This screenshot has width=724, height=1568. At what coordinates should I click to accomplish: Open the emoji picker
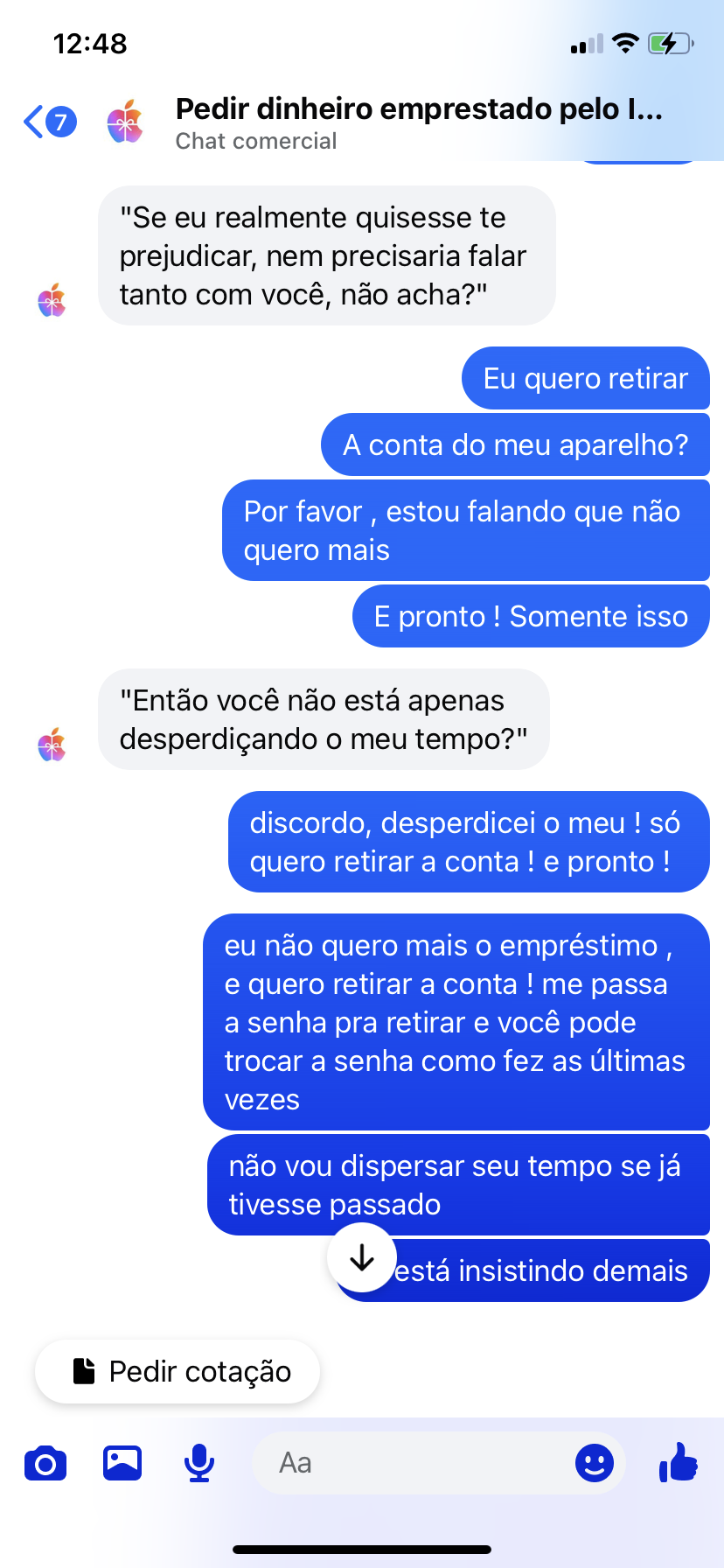(595, 1463)
